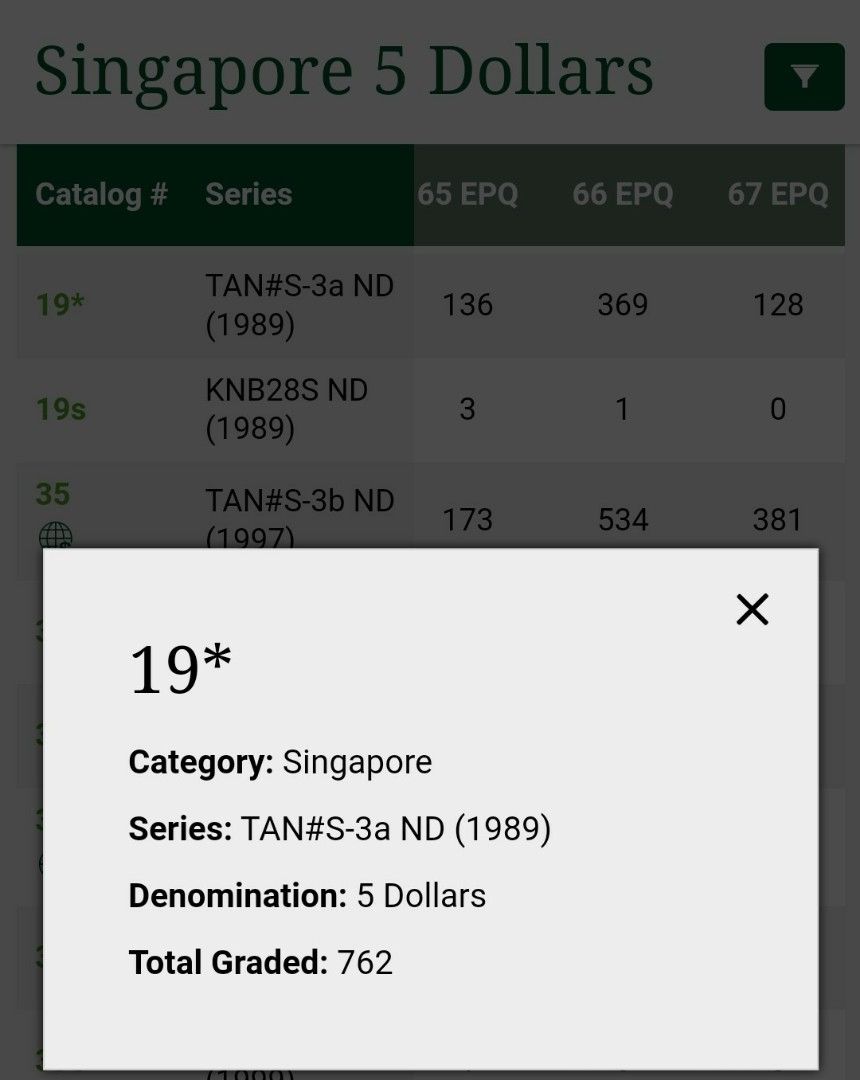
Task: Open catalog number 35
Action: [53, 494]
